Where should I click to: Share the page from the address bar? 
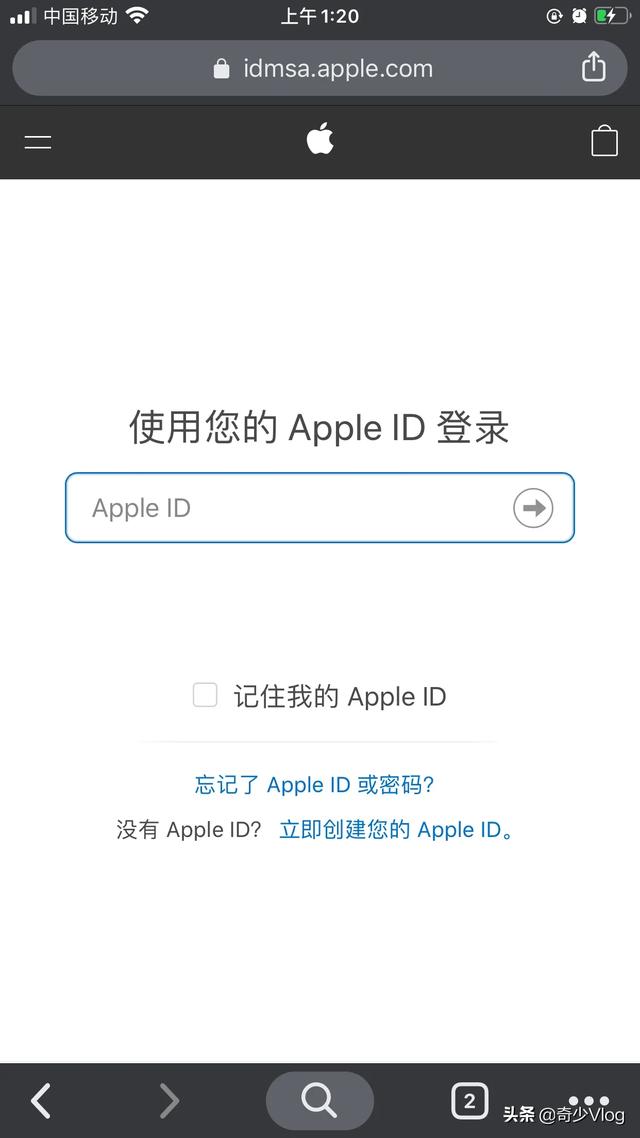click(x=594, y=67)
